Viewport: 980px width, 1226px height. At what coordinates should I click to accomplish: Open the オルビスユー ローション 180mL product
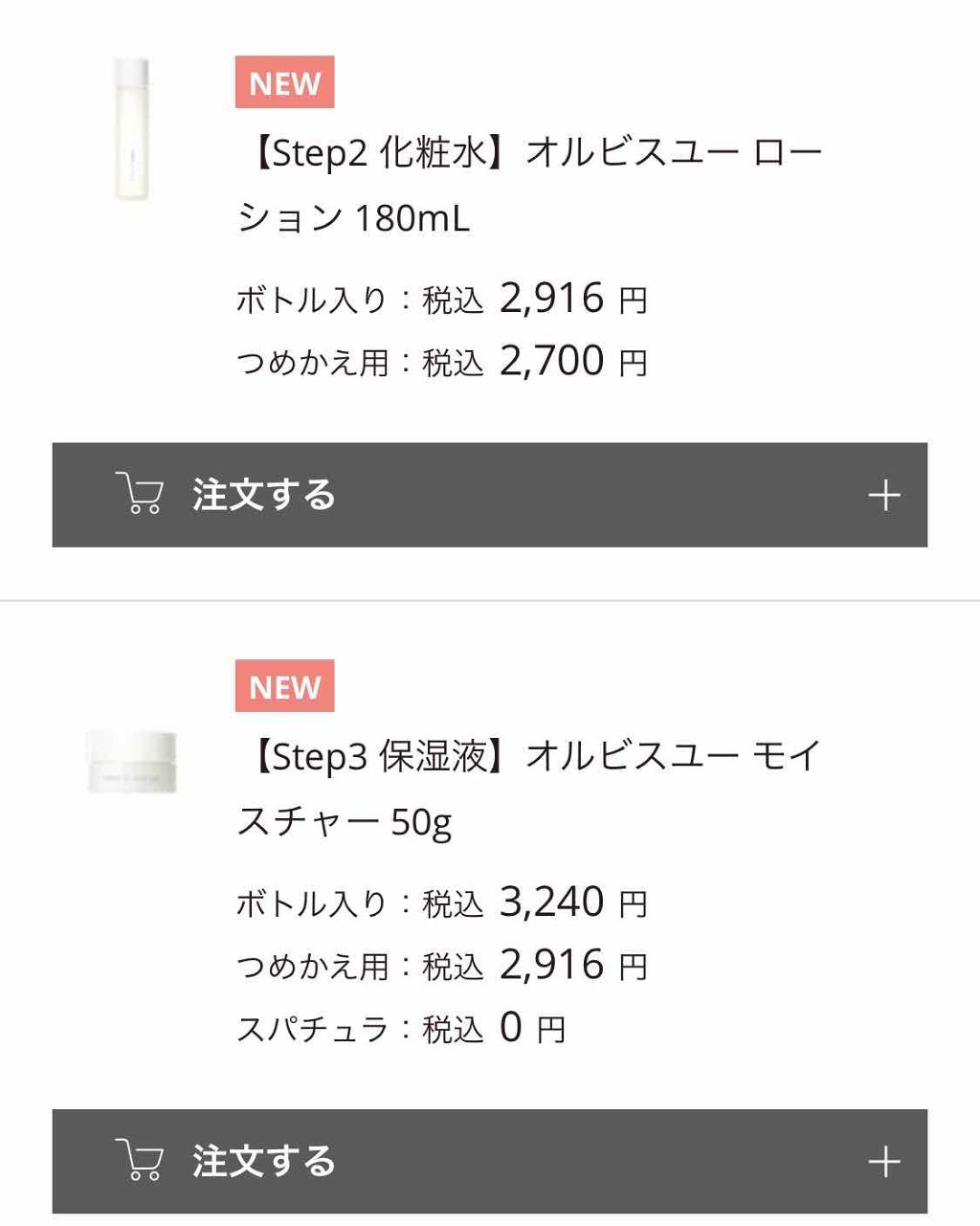point(529,186)
